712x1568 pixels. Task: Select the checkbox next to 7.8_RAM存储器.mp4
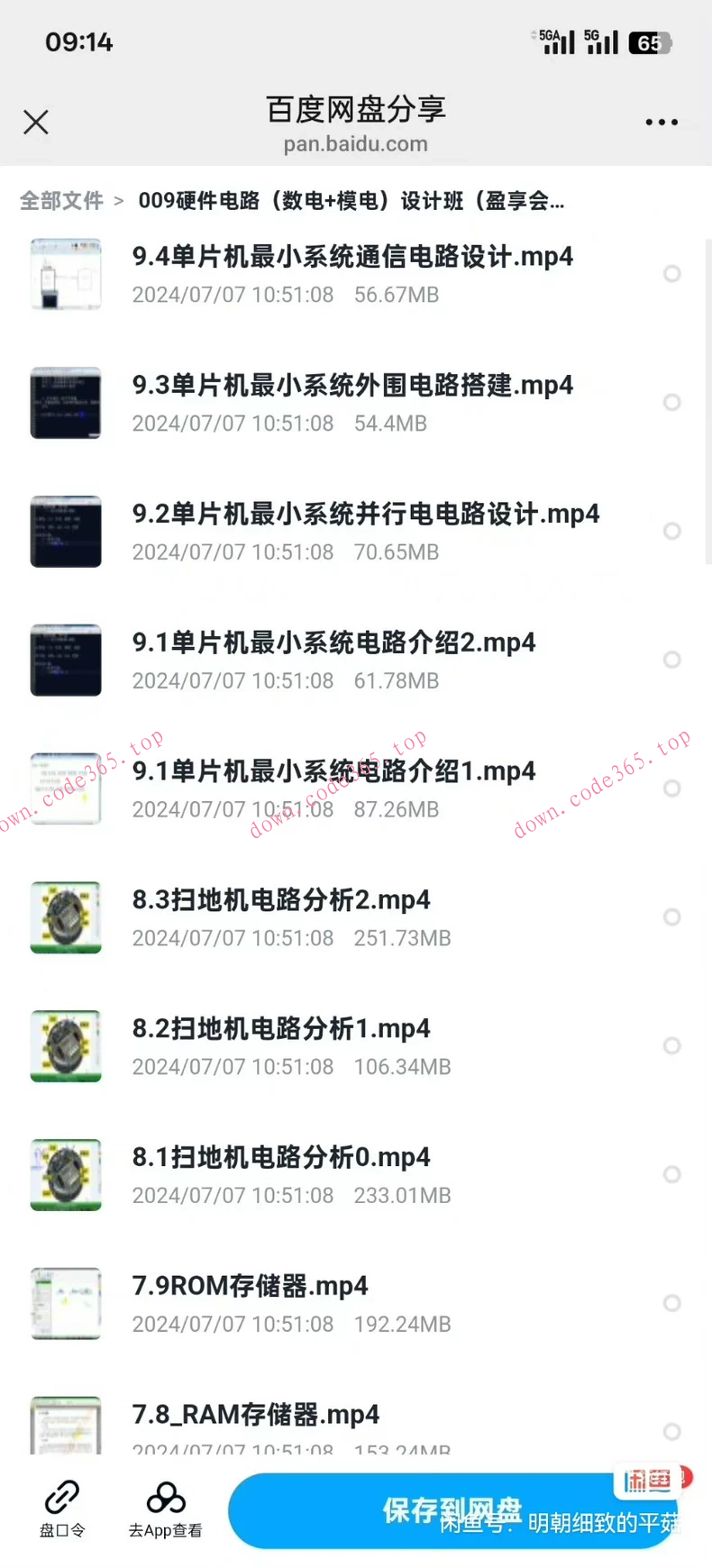click(x=672, y=1431)
